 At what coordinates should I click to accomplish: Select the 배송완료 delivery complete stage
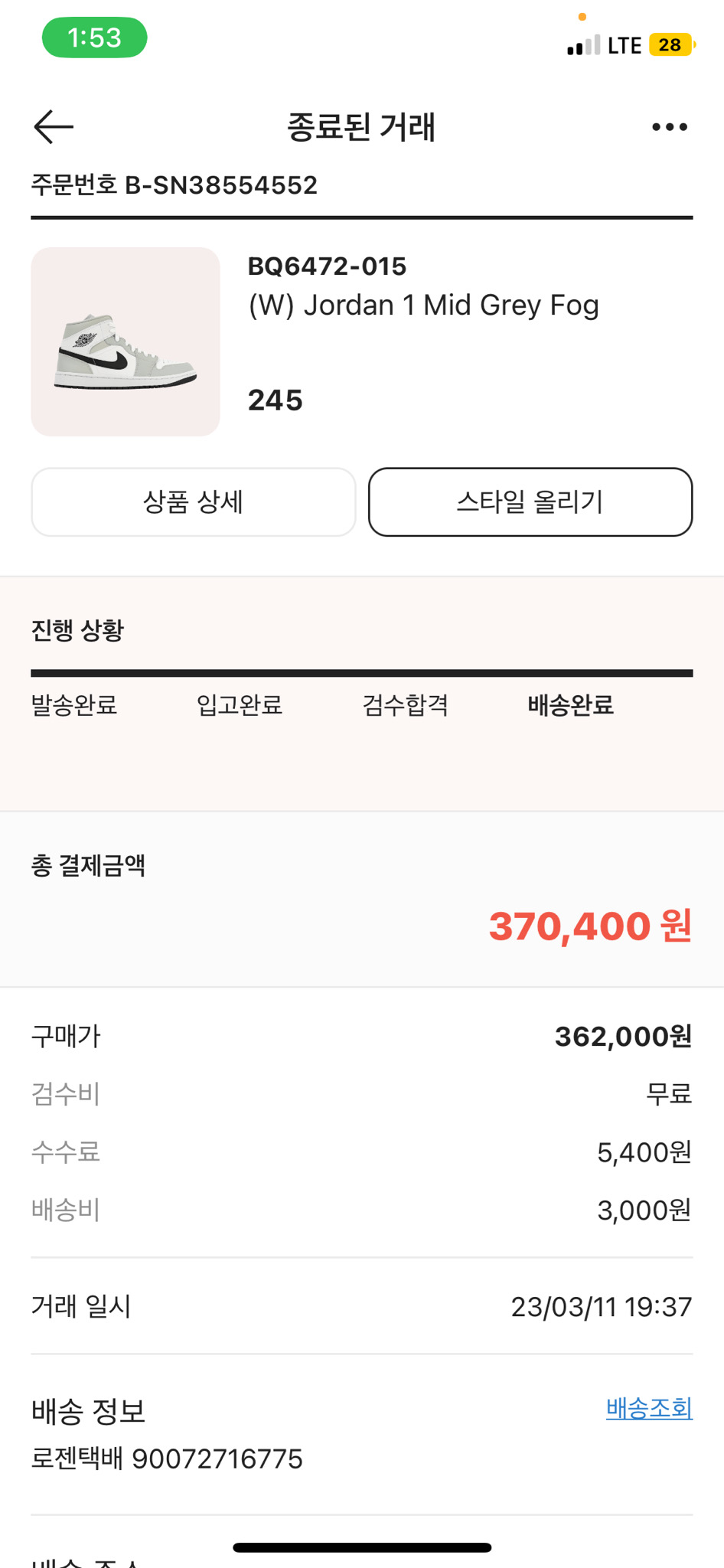click(571, 707)
